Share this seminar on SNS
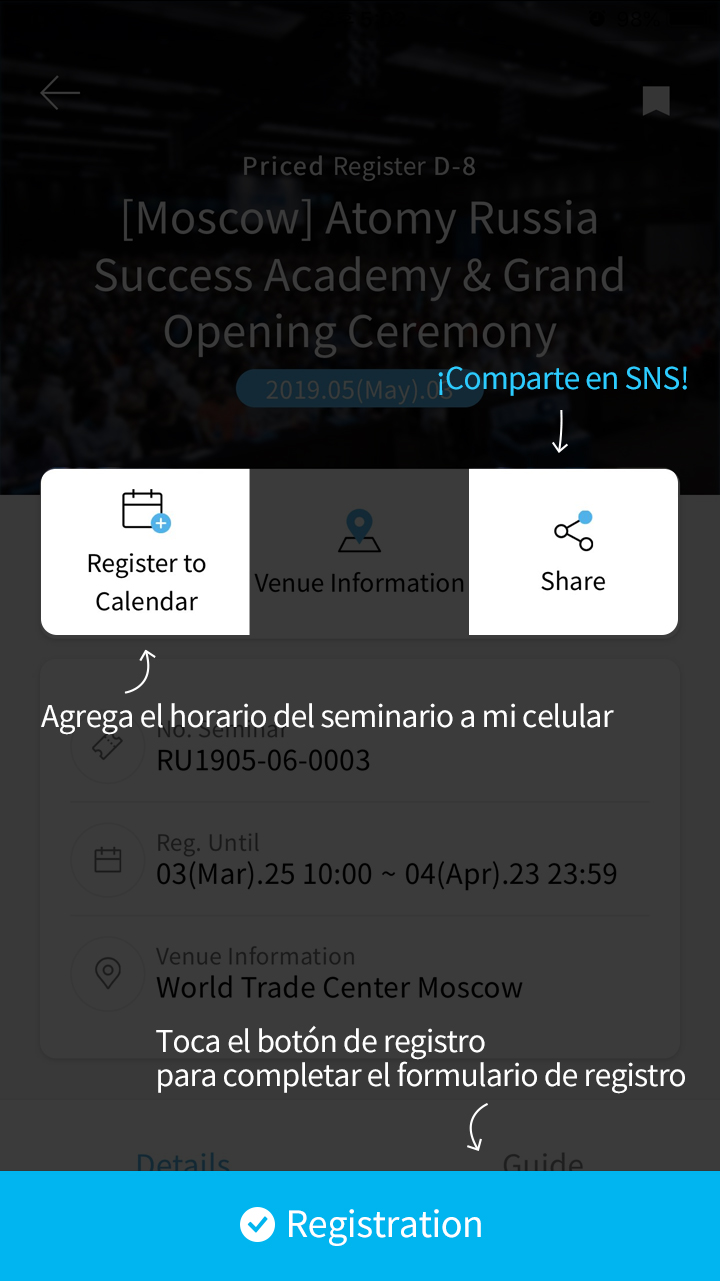The width and height of the screenshot is (720, 1281). click(x=573, y=552)
